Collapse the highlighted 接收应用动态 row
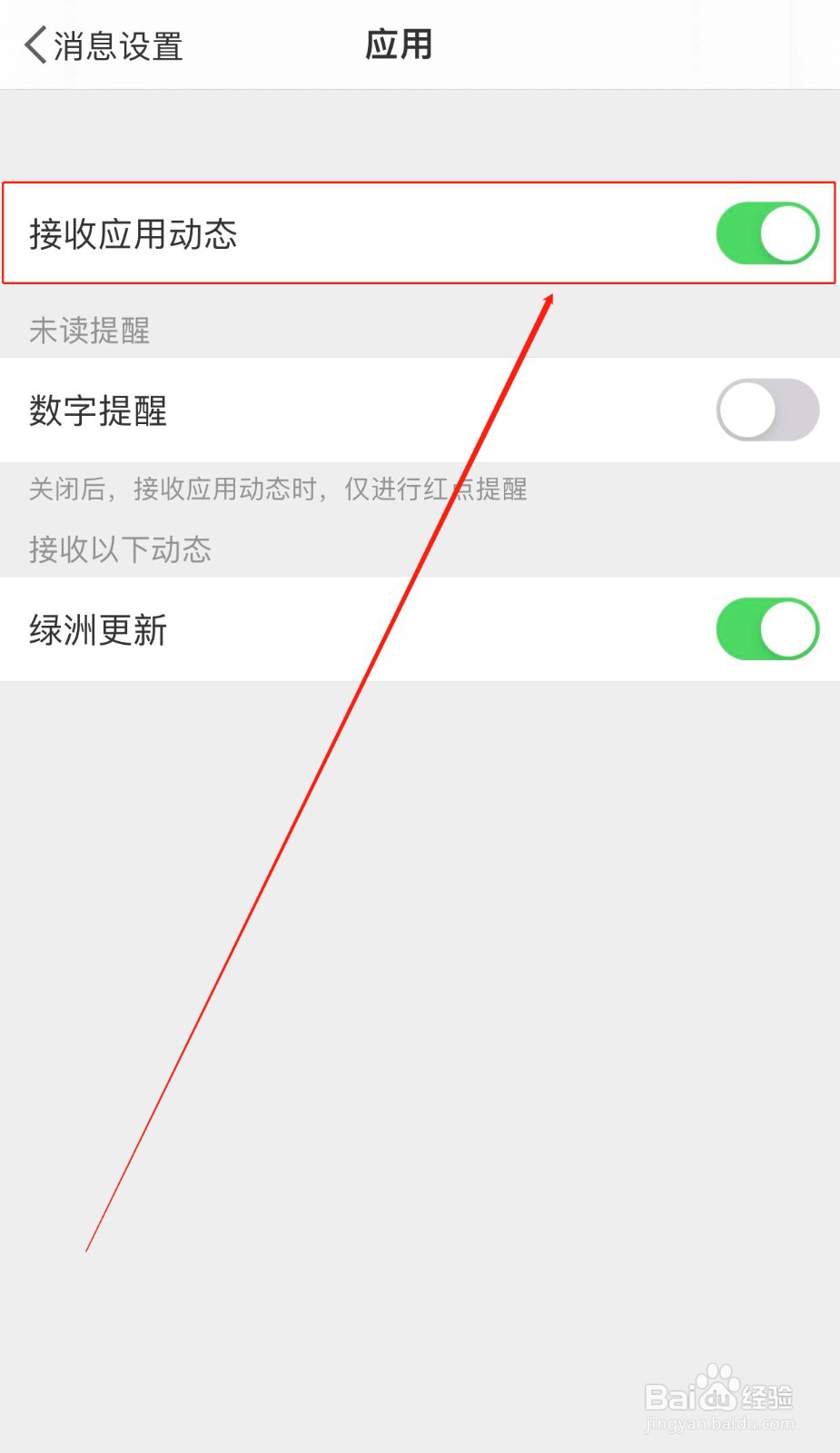 [418, 233]
